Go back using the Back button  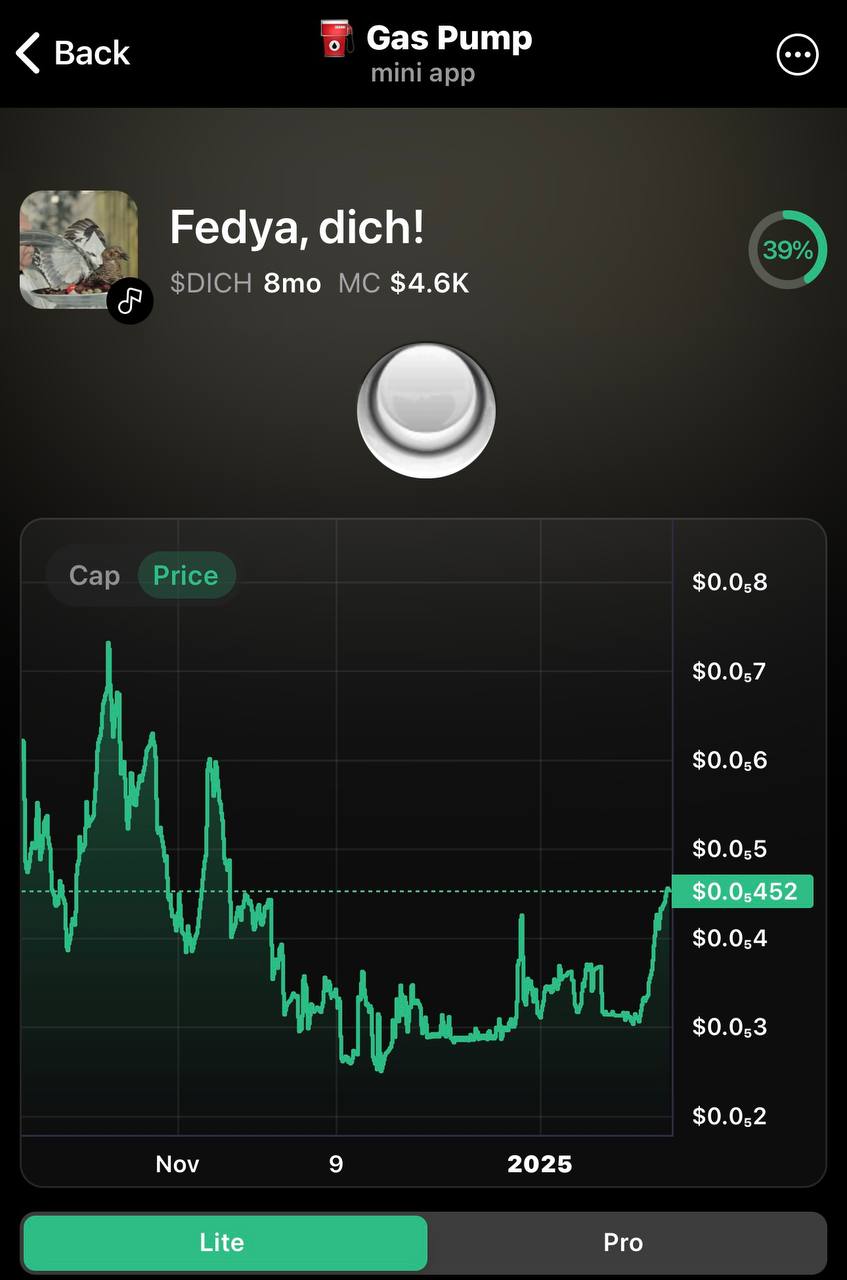(x=74, y=53)
